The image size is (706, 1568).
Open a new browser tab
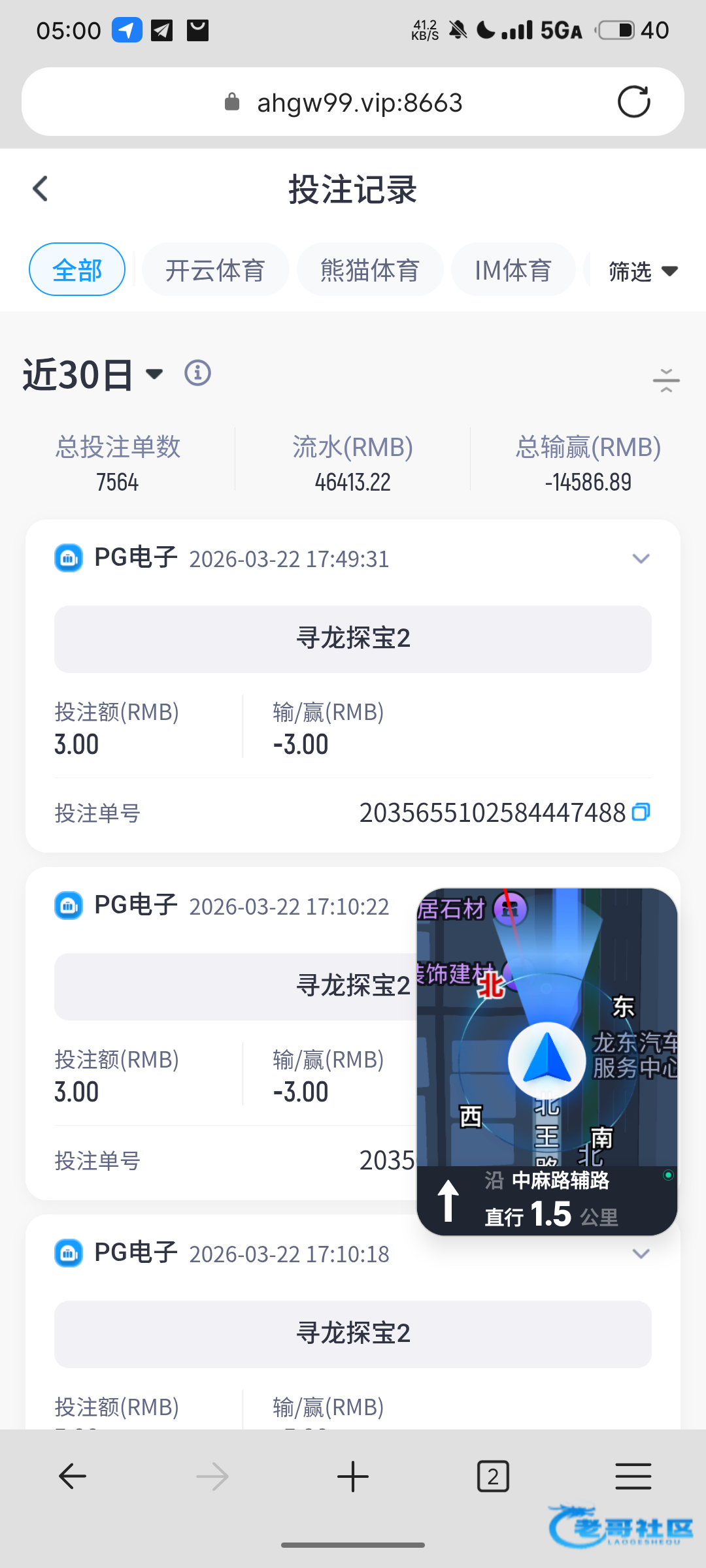[x=353, y=1477]
